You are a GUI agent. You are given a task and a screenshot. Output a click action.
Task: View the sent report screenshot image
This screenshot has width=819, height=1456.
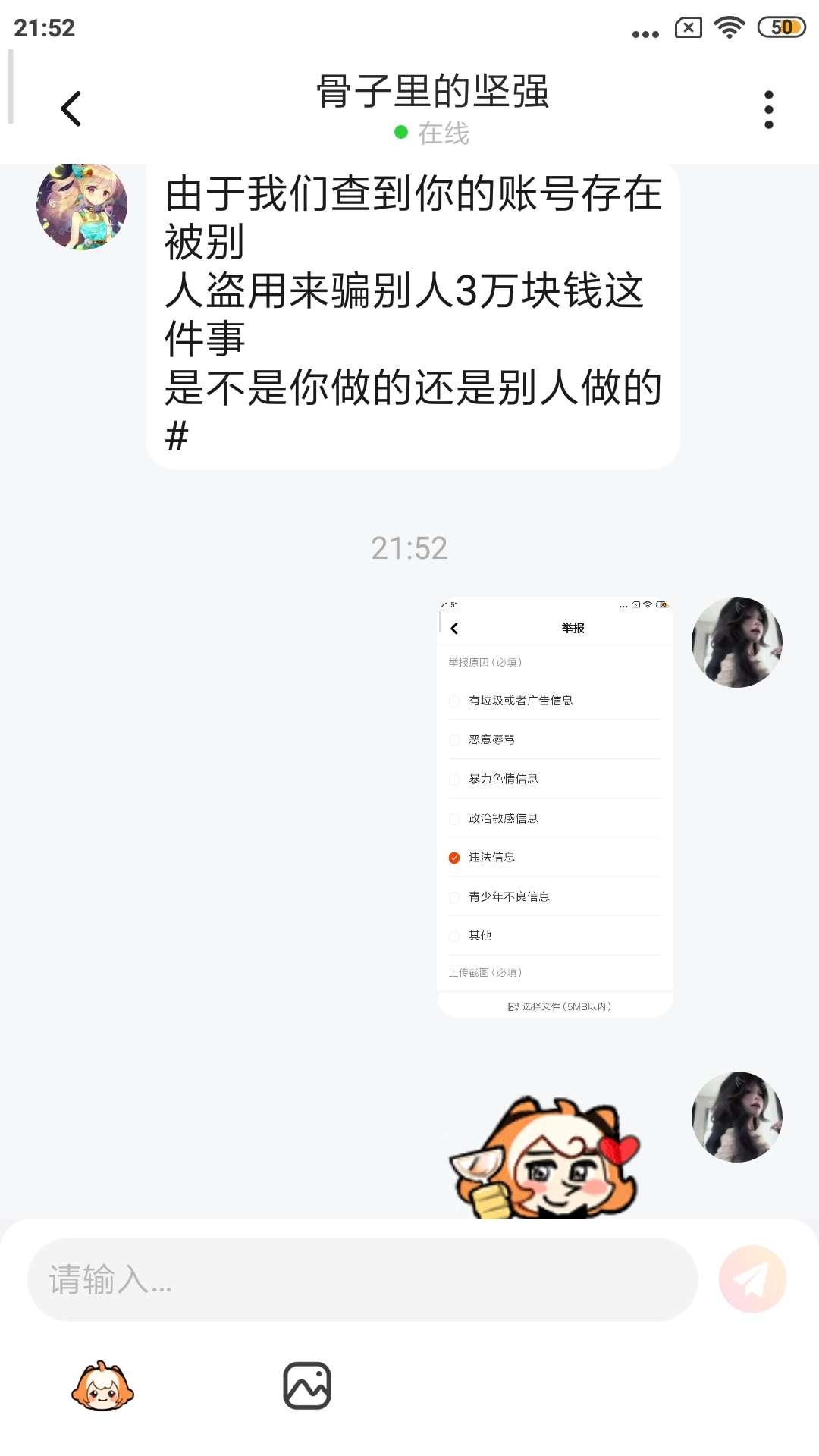pyautogui.click(x=555, y=807)
